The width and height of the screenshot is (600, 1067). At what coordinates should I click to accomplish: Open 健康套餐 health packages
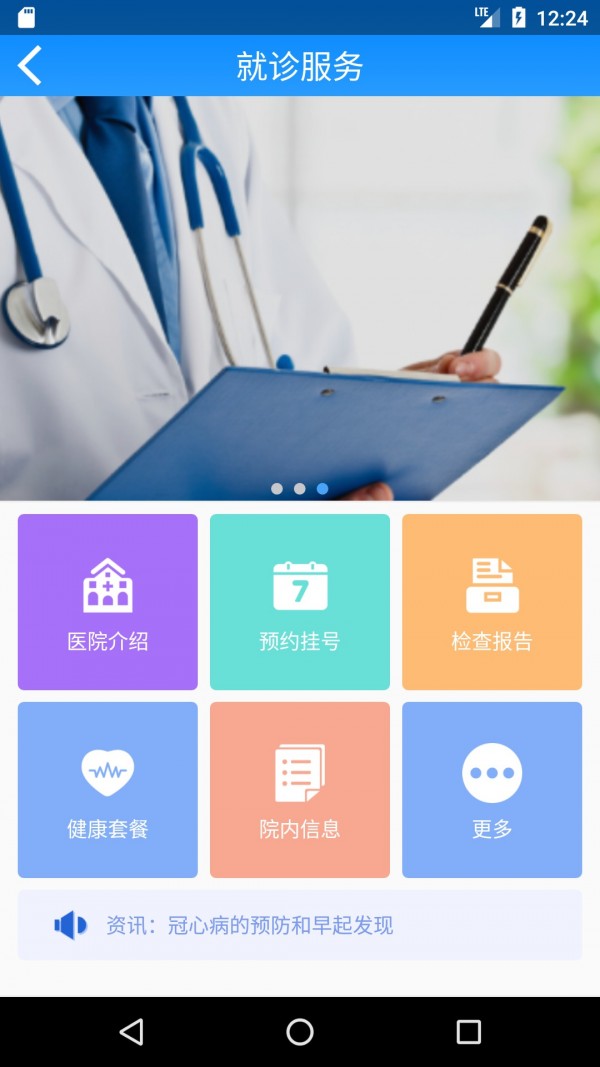click(x=108, y=790)
